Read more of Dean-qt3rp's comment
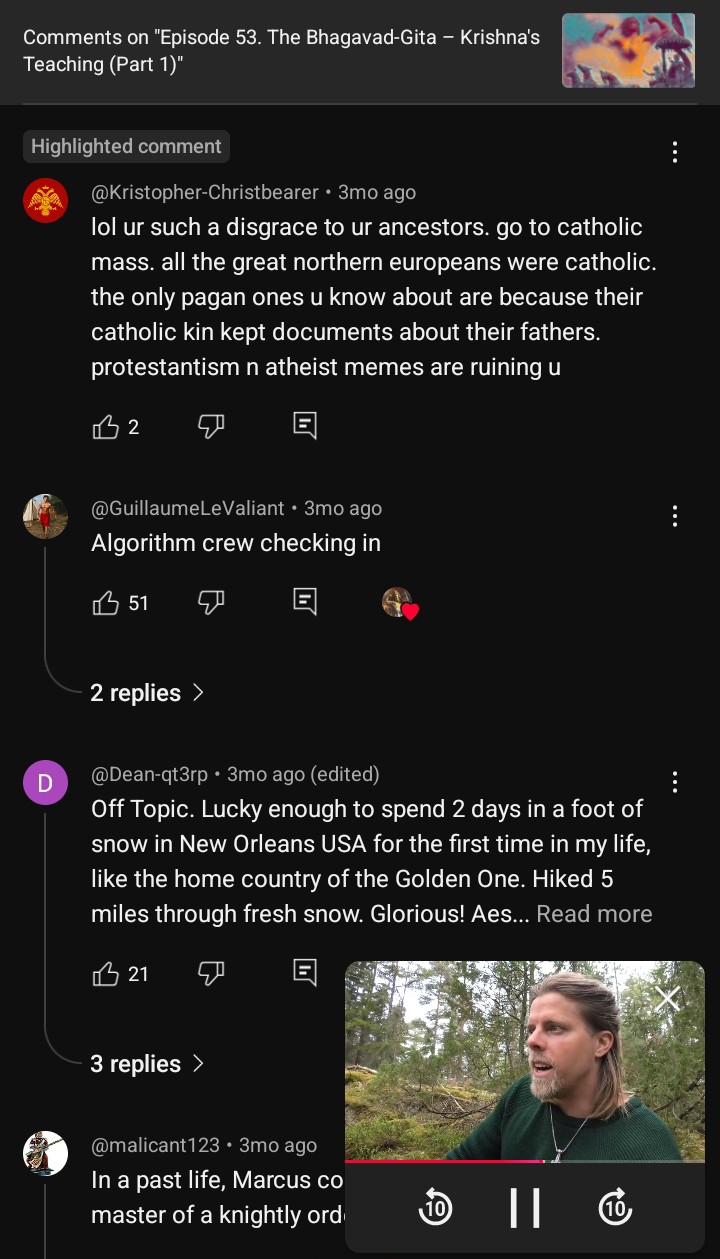Image resolution: width=720 pixels, height=1259 pixels. [594, 914]
